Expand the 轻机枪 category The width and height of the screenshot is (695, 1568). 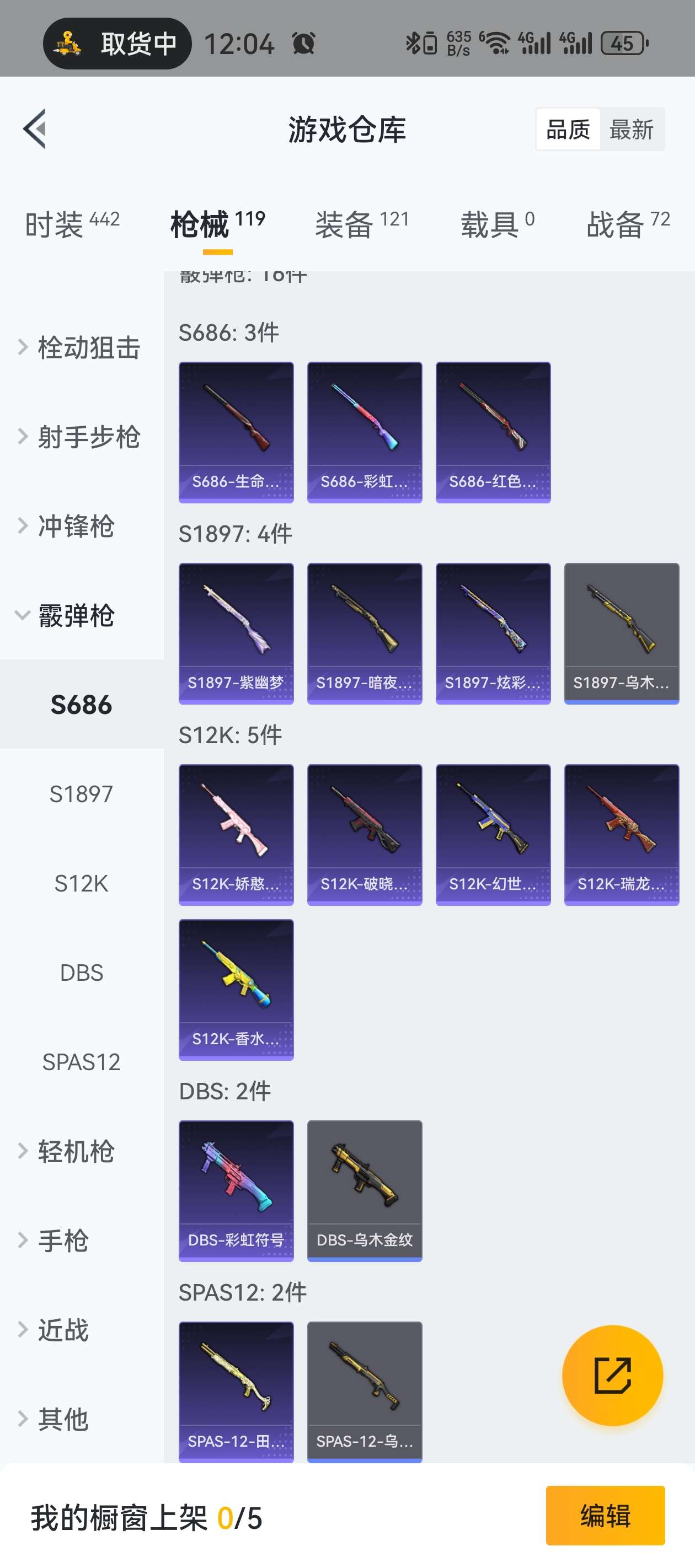pos(76,1151)
